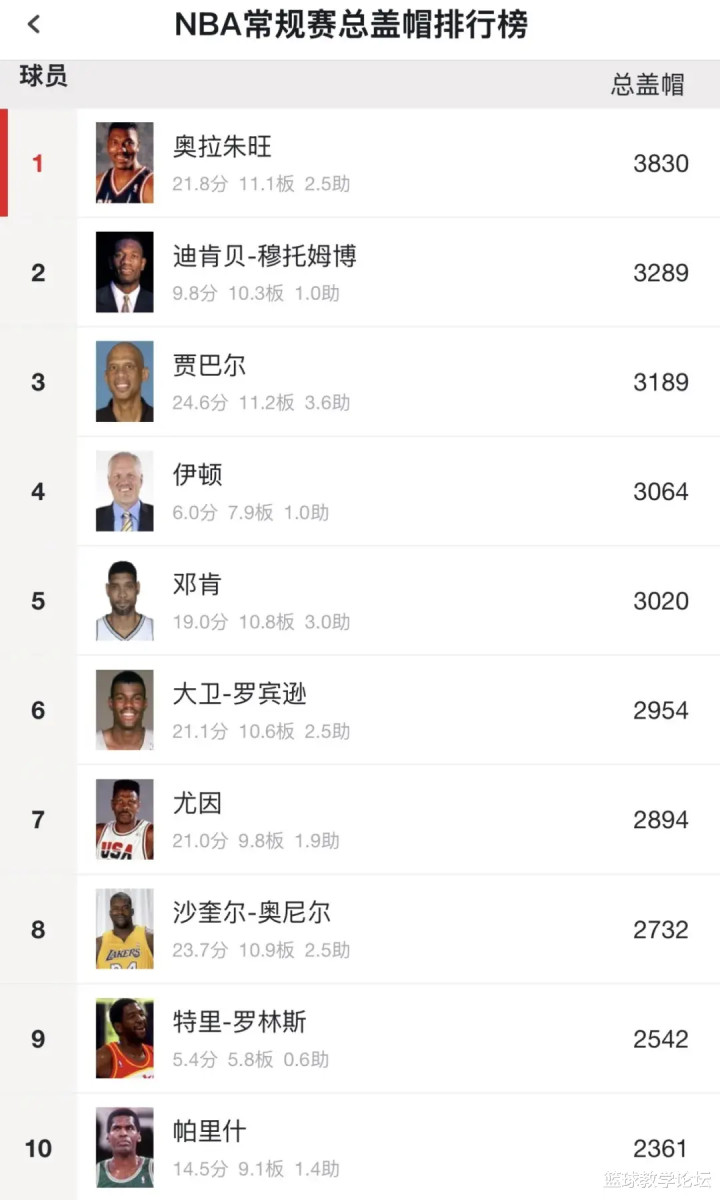Open 邓肯's player row
Viewport: 720px width, 1200px height.
[360, 601]
